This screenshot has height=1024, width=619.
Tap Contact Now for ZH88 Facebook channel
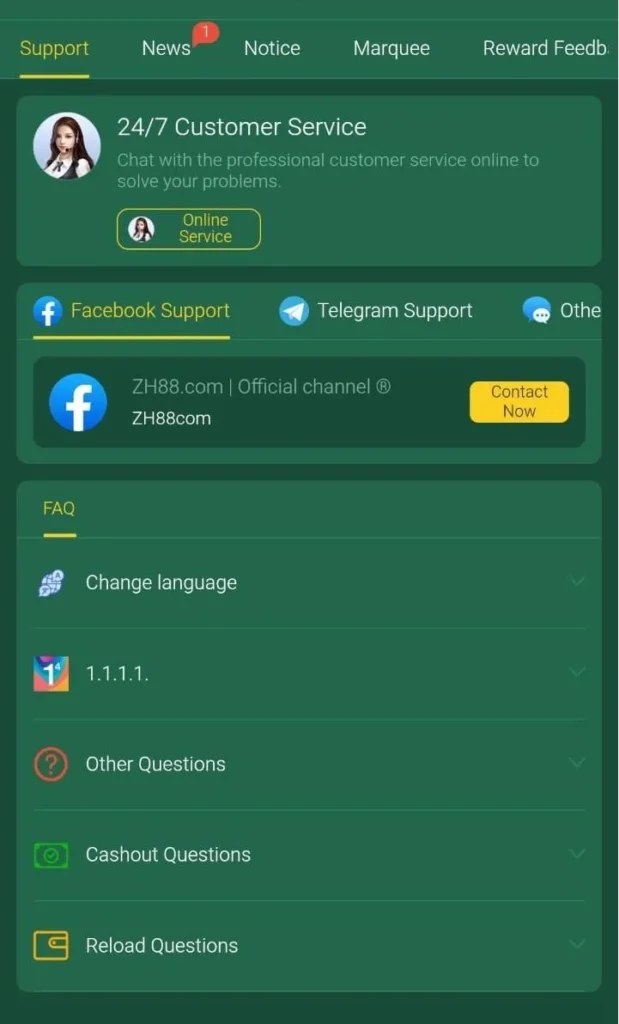pyautogui.click(x=519, y=401)
